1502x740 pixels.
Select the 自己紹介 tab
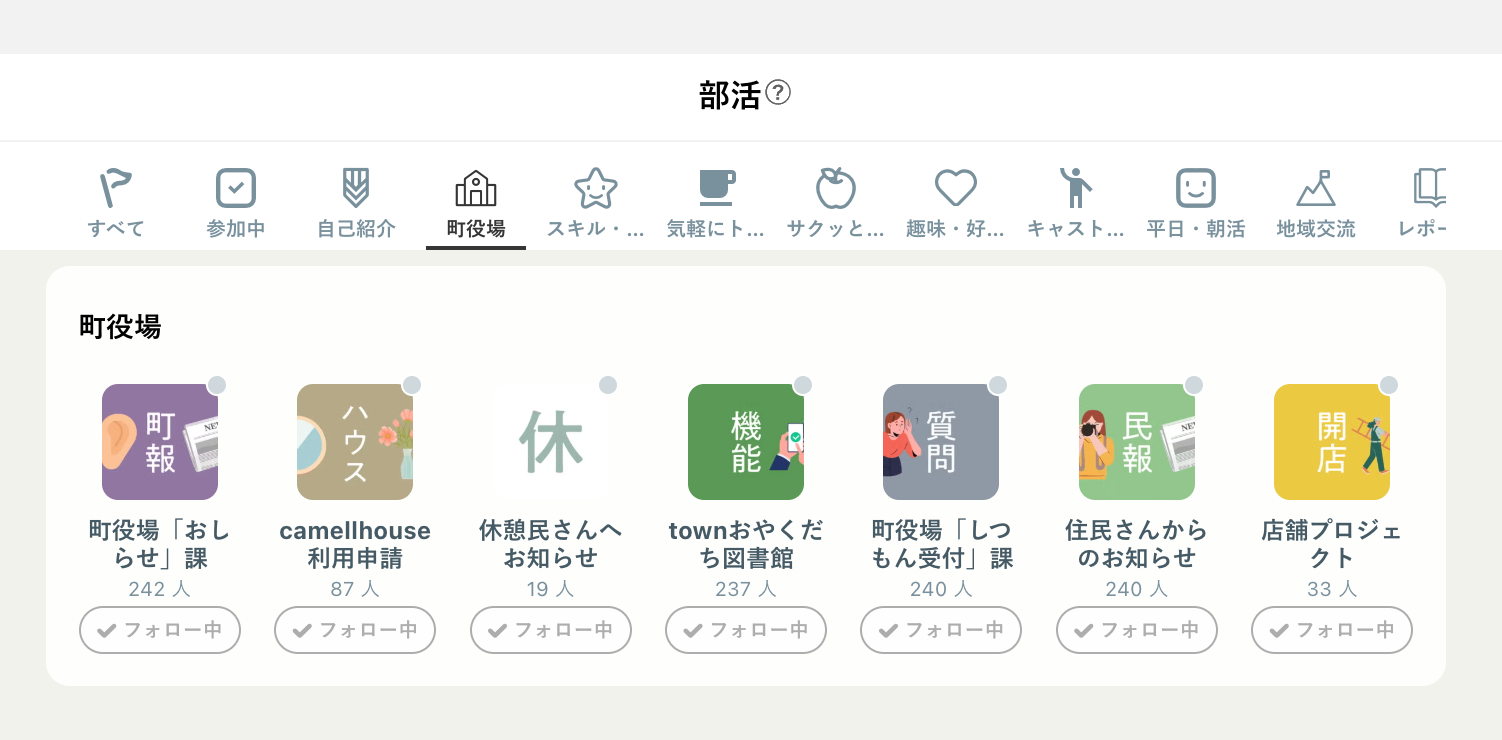point(356,204)
